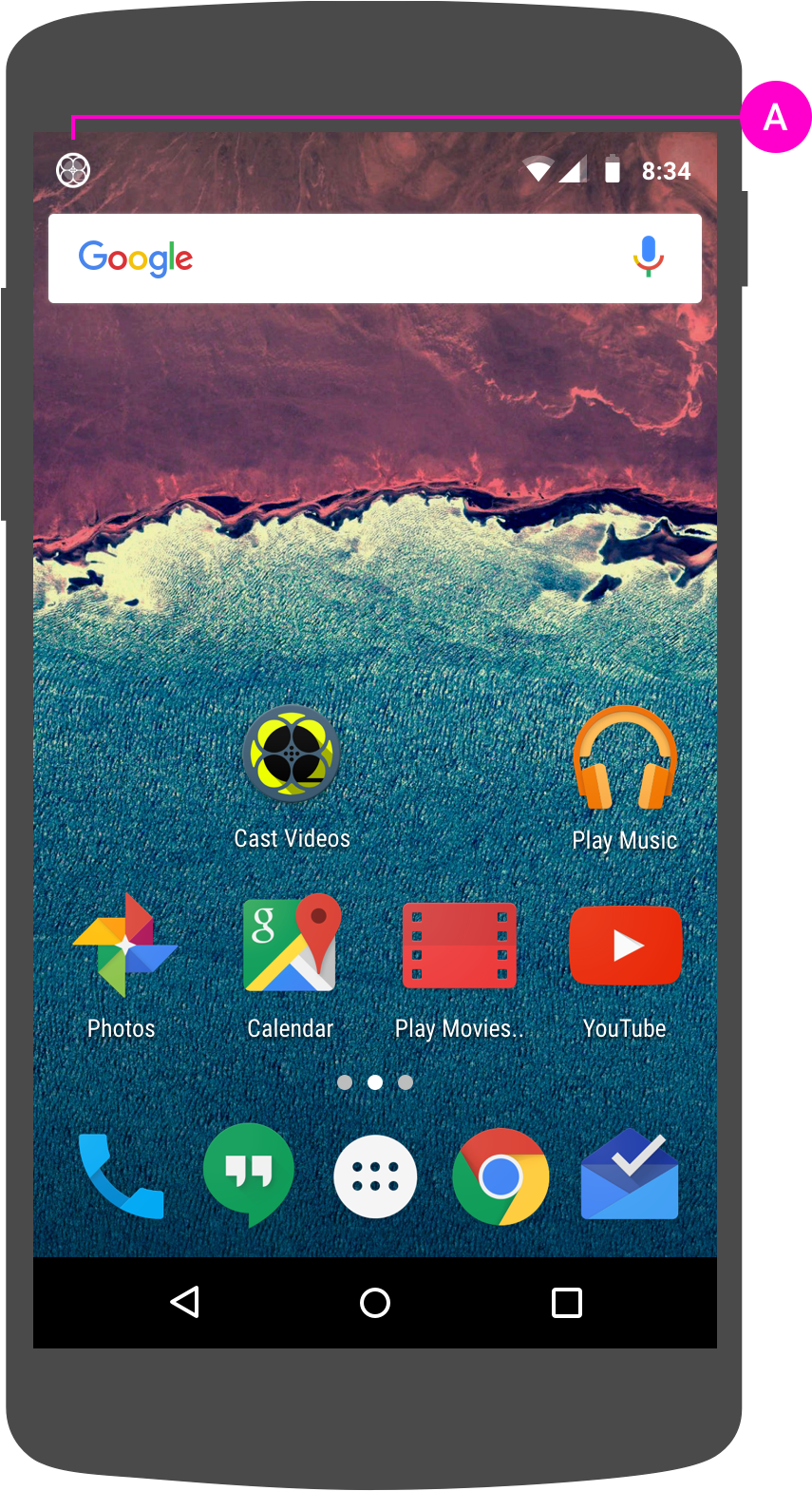This screenshot has height=1491, width=812.
Task: Tap the recent apps square button
Action: [x=567, y=1302]
